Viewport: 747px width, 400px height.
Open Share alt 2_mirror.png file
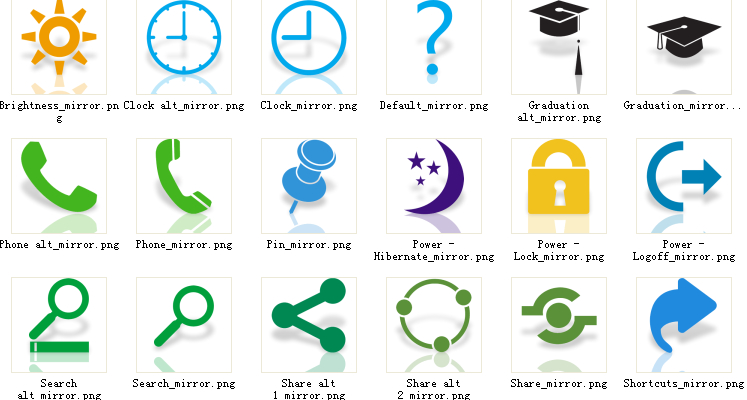(x=434, y=323)
